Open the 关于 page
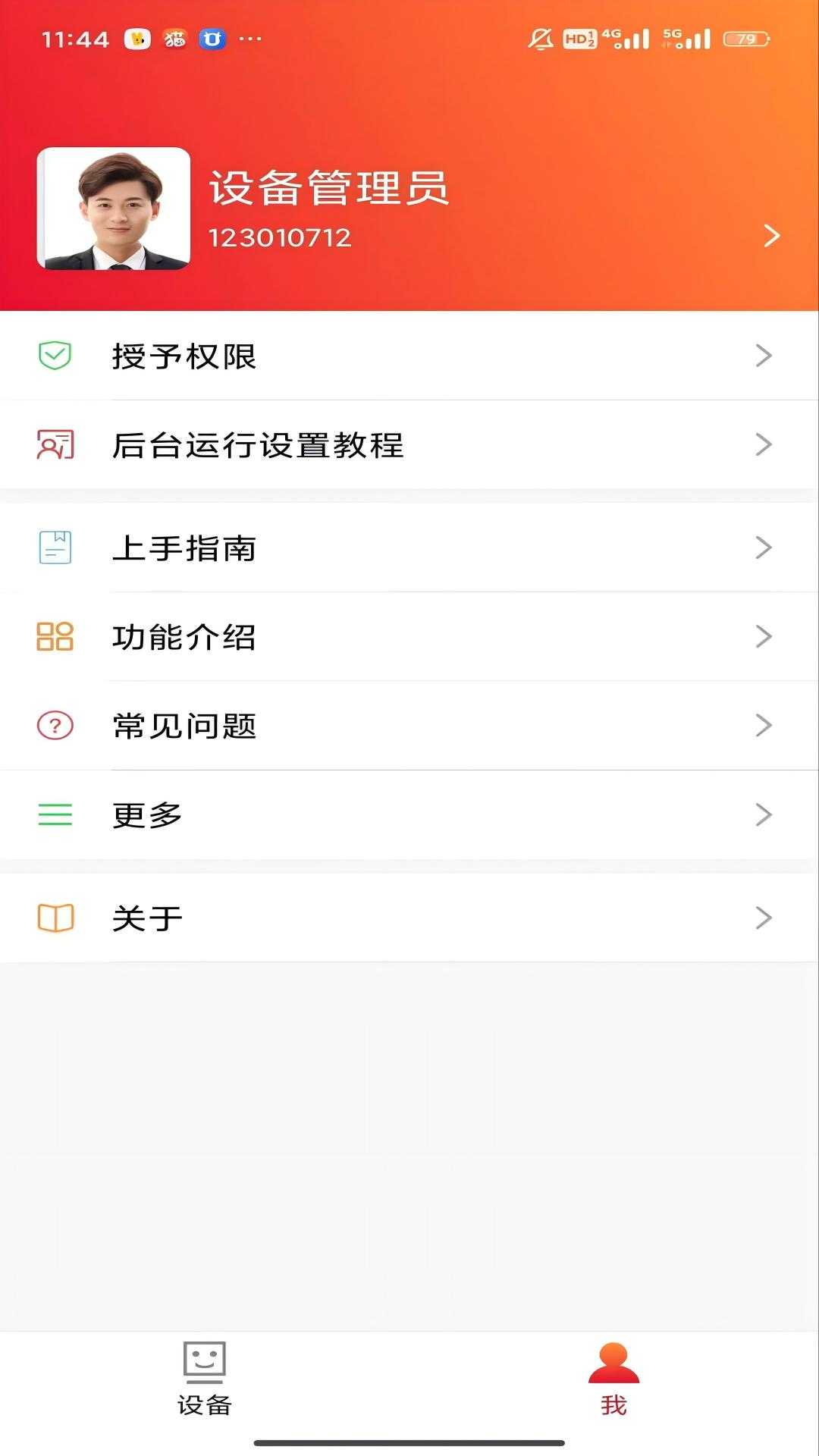Image resolution: width=819 pixels, height=1456 pixels. point(409,918)
